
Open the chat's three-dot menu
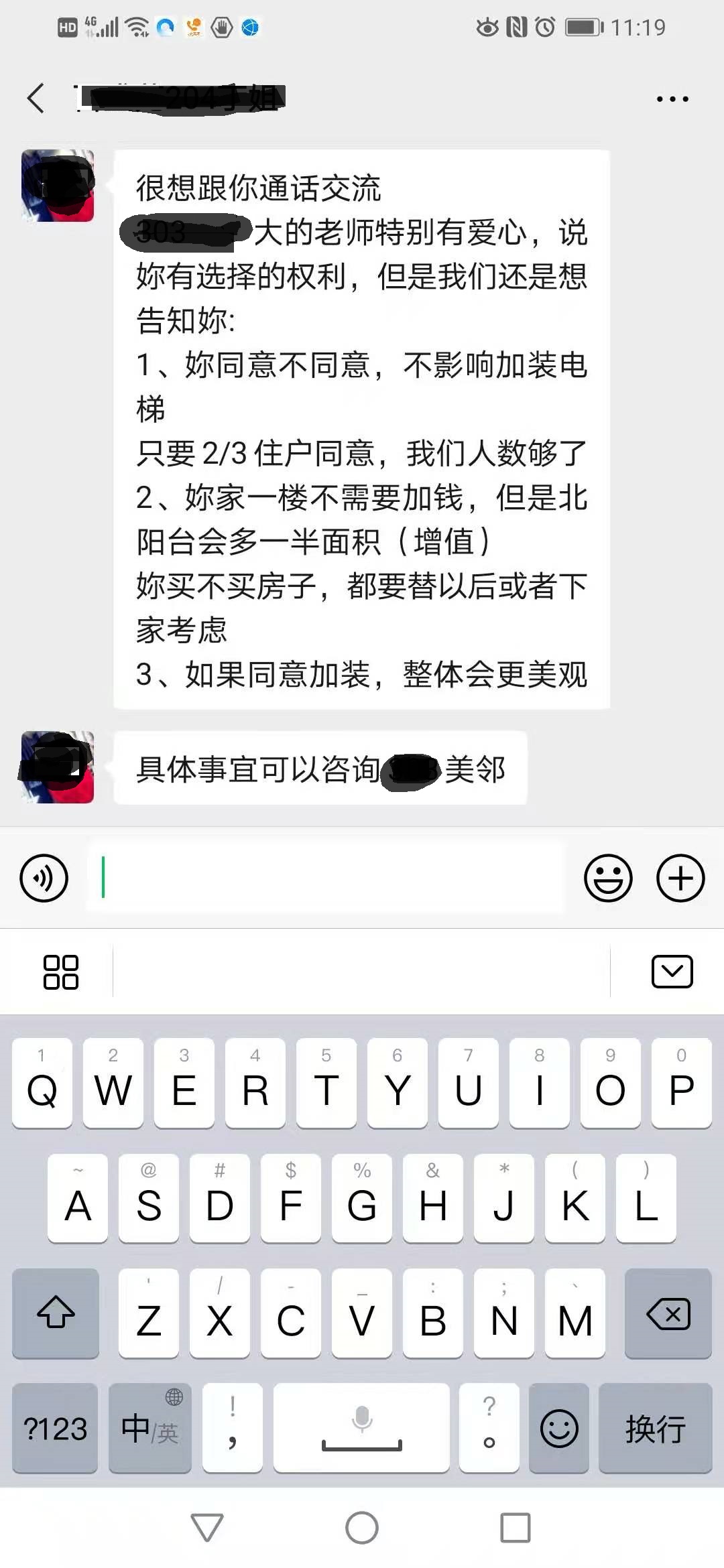672,99
